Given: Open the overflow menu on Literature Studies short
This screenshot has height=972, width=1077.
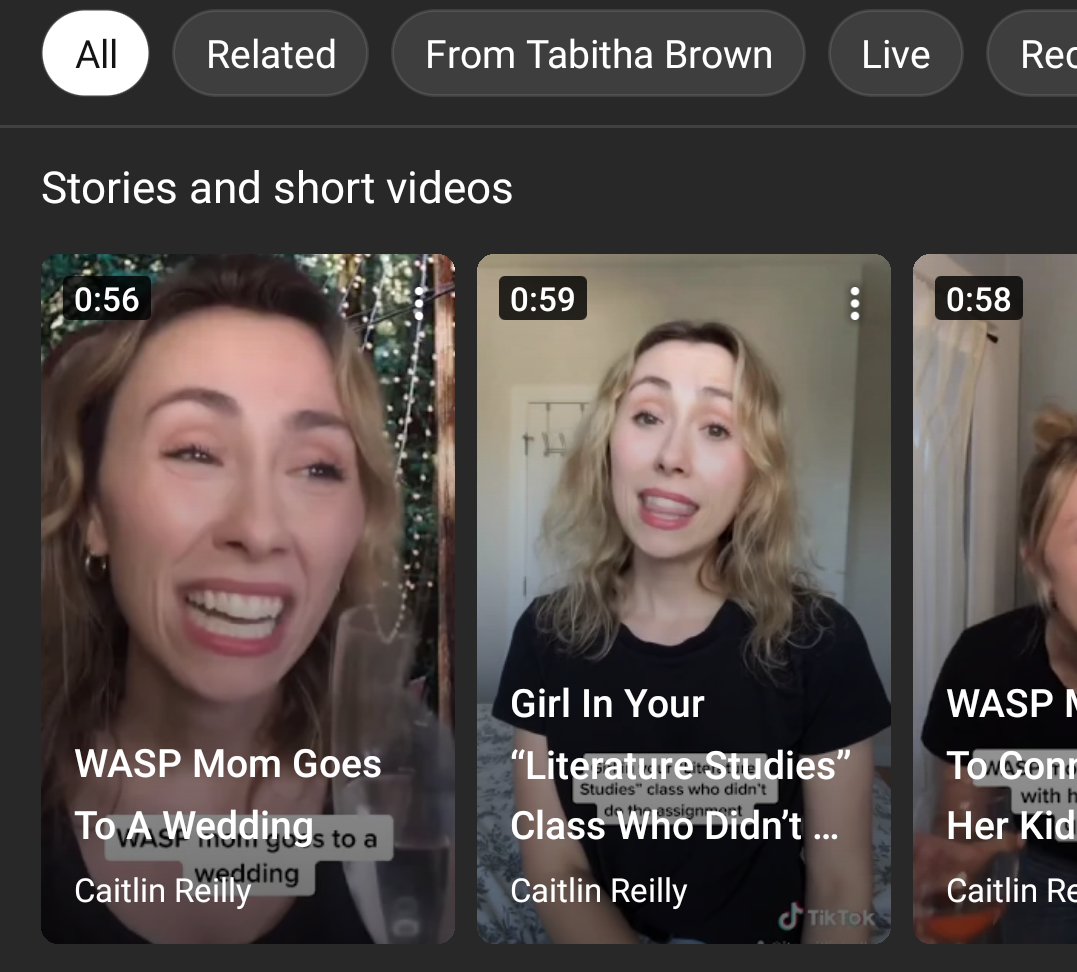Looking at the screenshot, I should point(854,303).
